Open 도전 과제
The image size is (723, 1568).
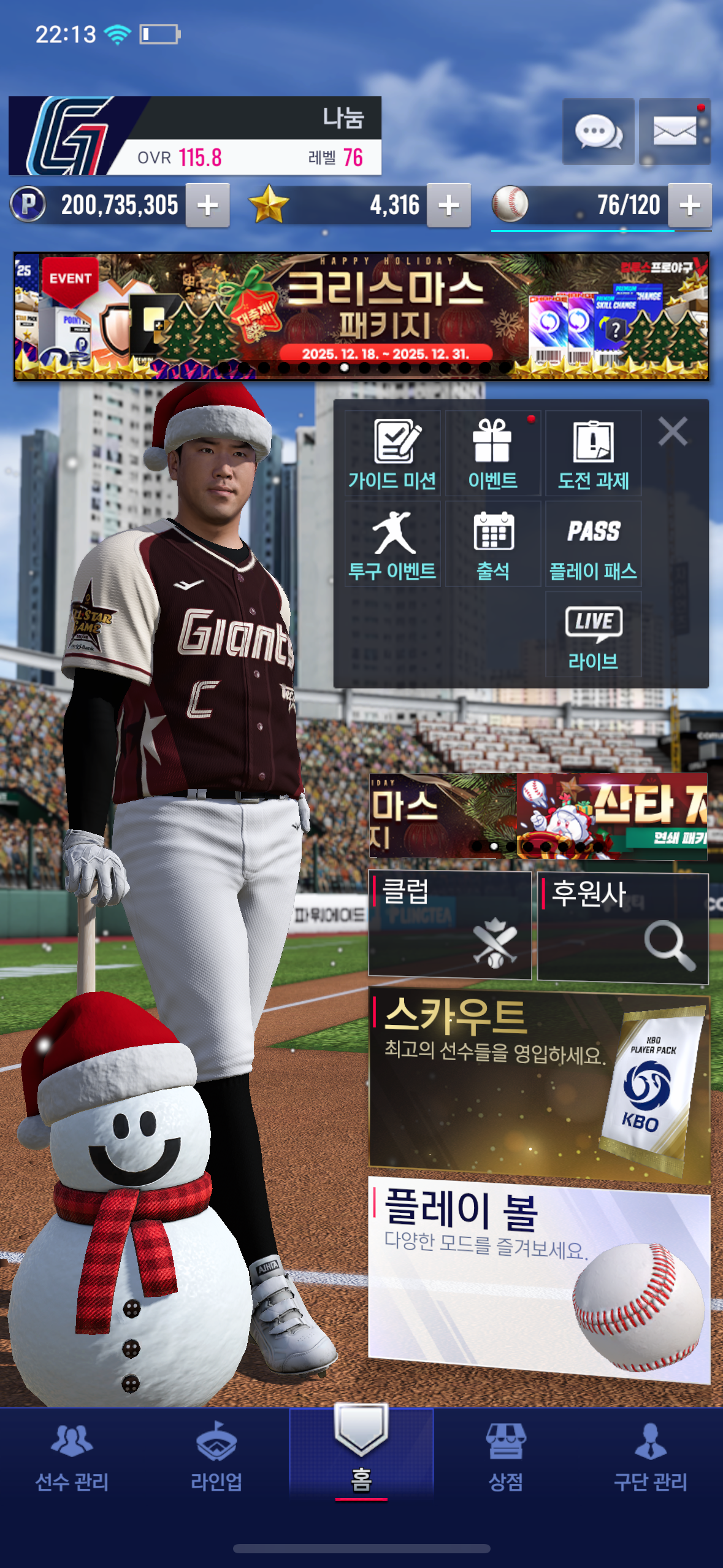point(593,454)
